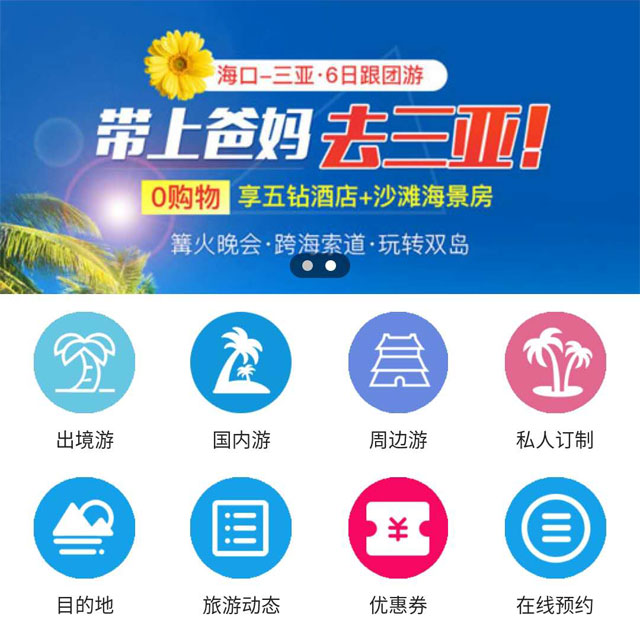640x626 pixels.
Task: Open 私人订制 custom travel
Action: [555, 364]
